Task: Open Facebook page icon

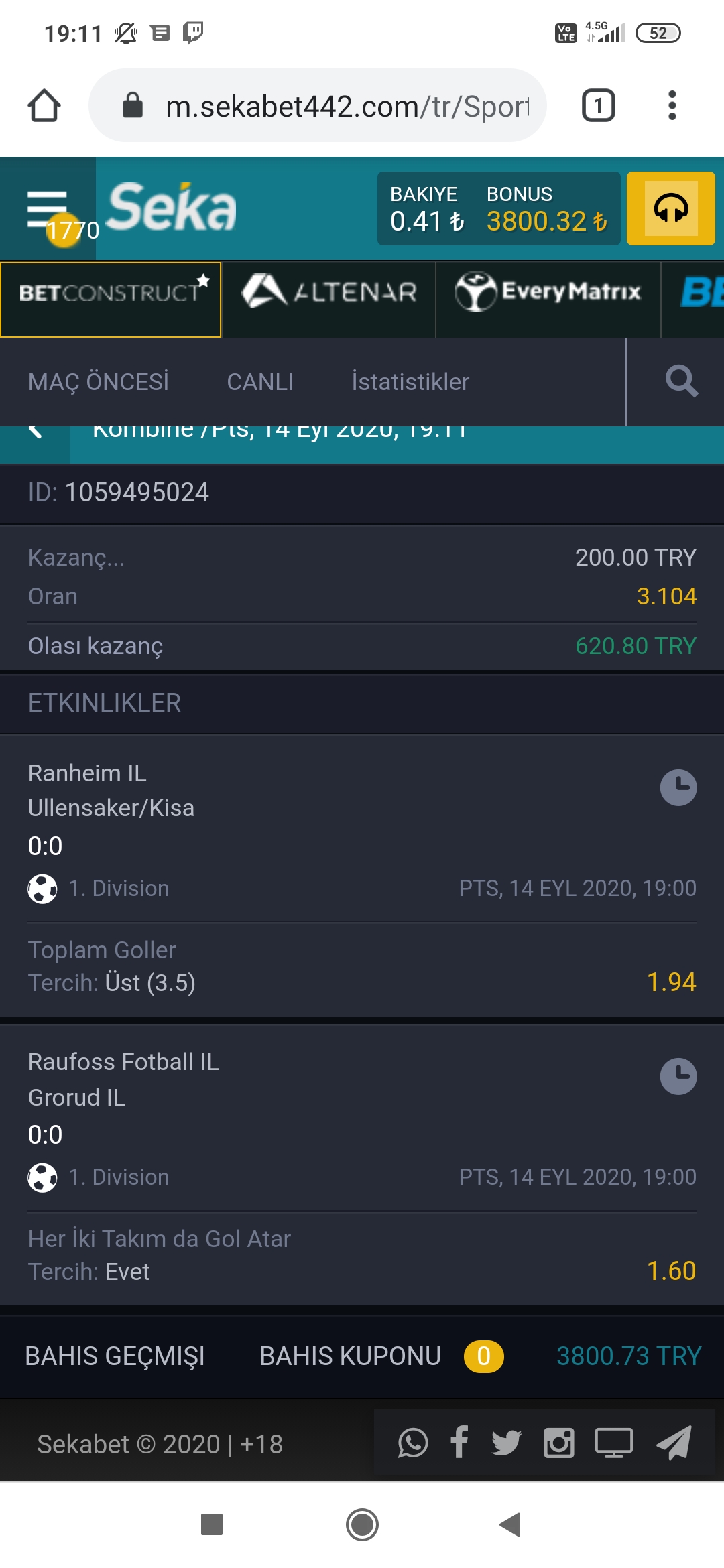Action: [459, 1442]
